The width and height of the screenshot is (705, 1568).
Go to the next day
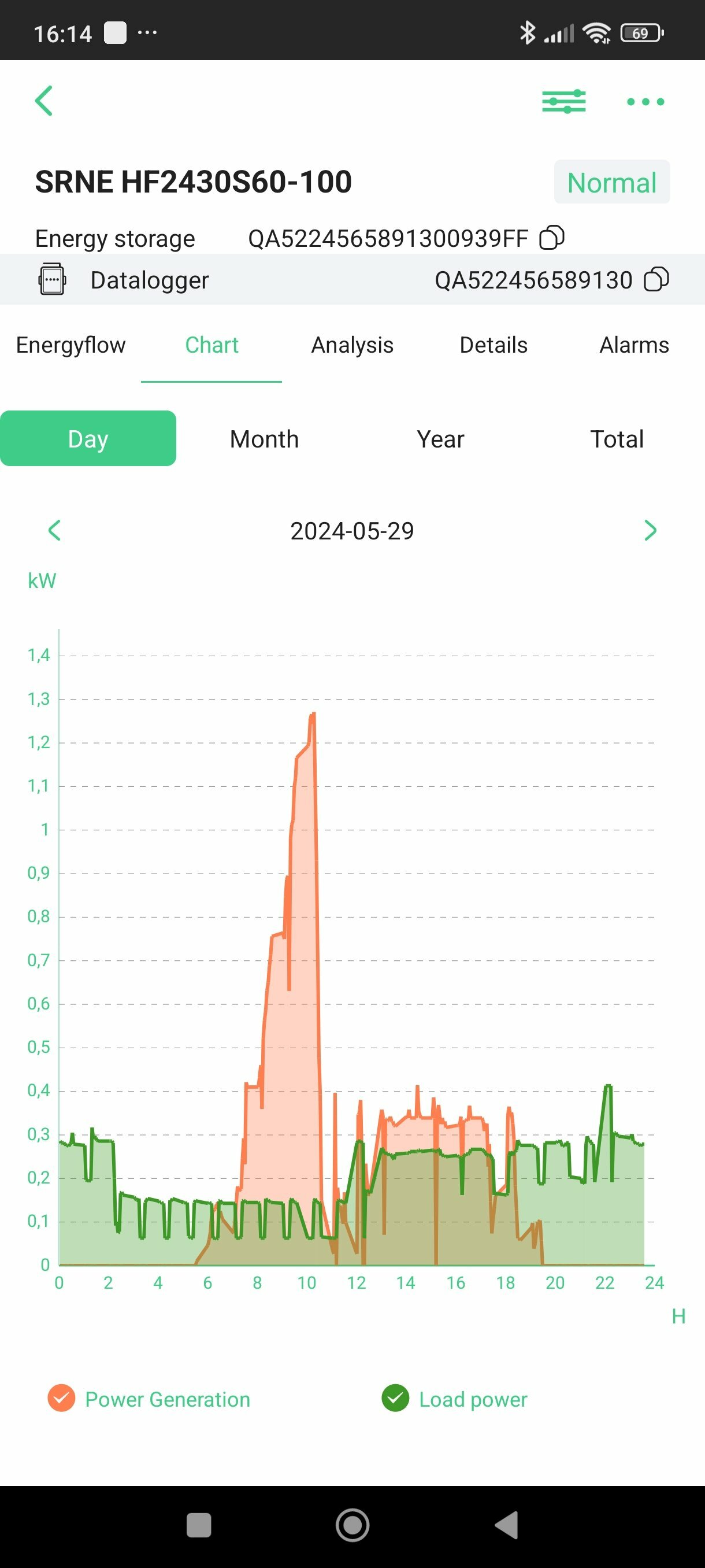[x=650, y=530]
